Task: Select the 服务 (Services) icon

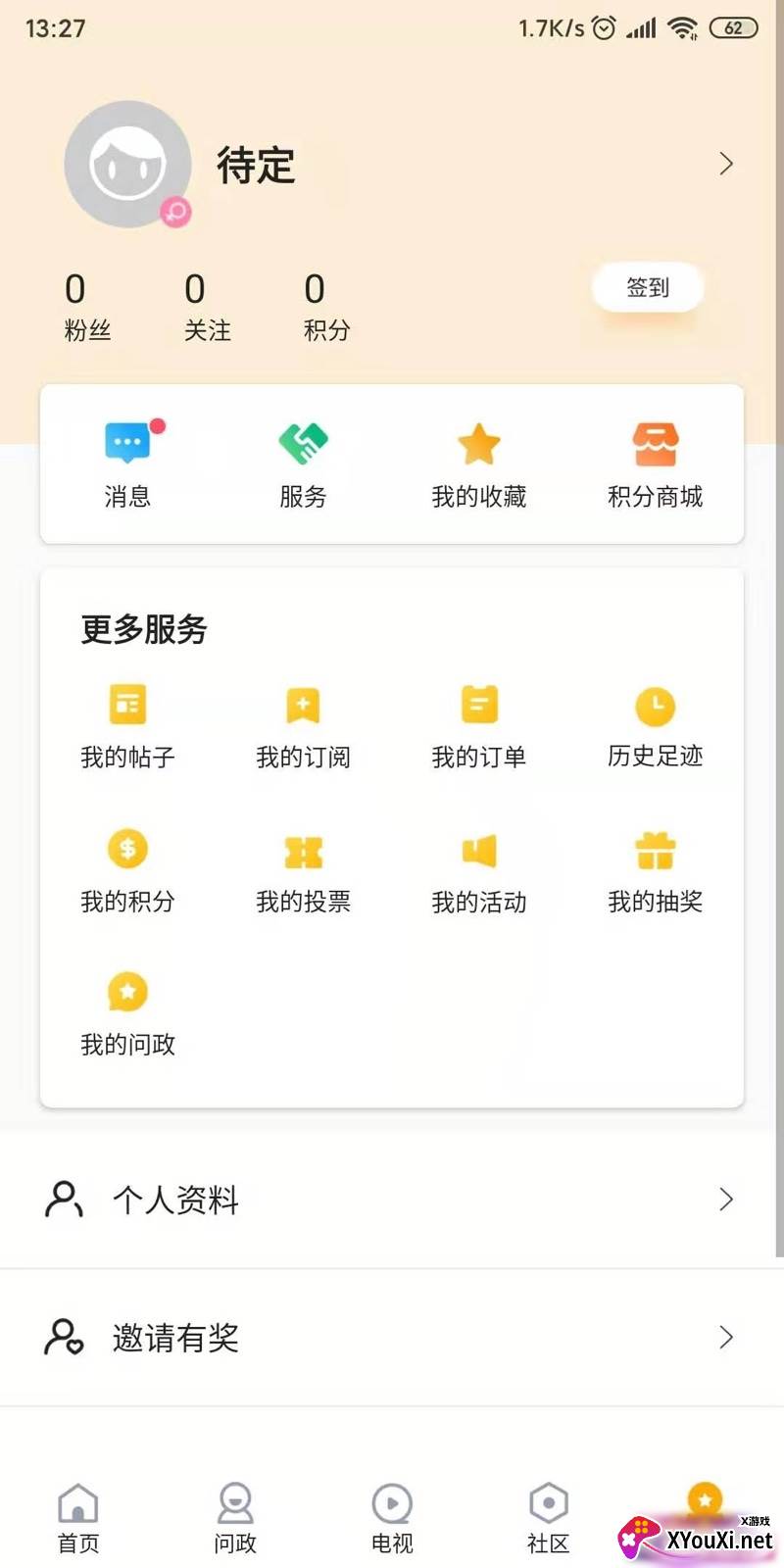Action: 303,461
